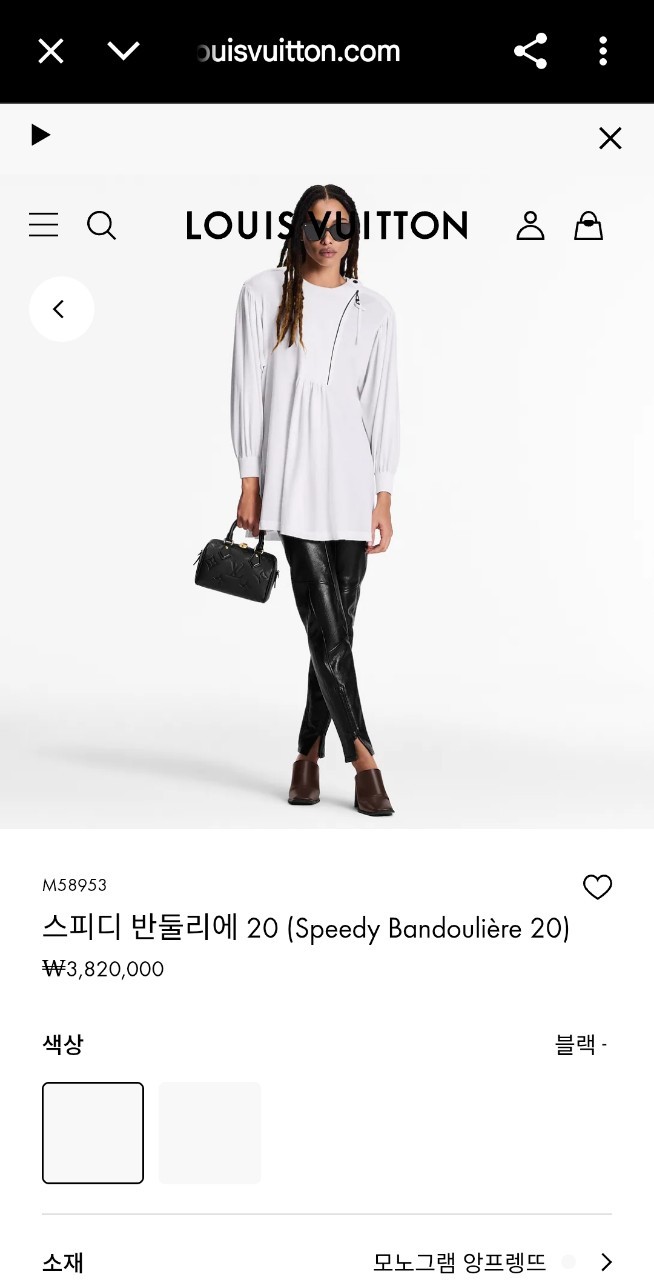This screenshot has height=1280, width=654.
Task: Go back with the round arrow button
Action: 61,309
